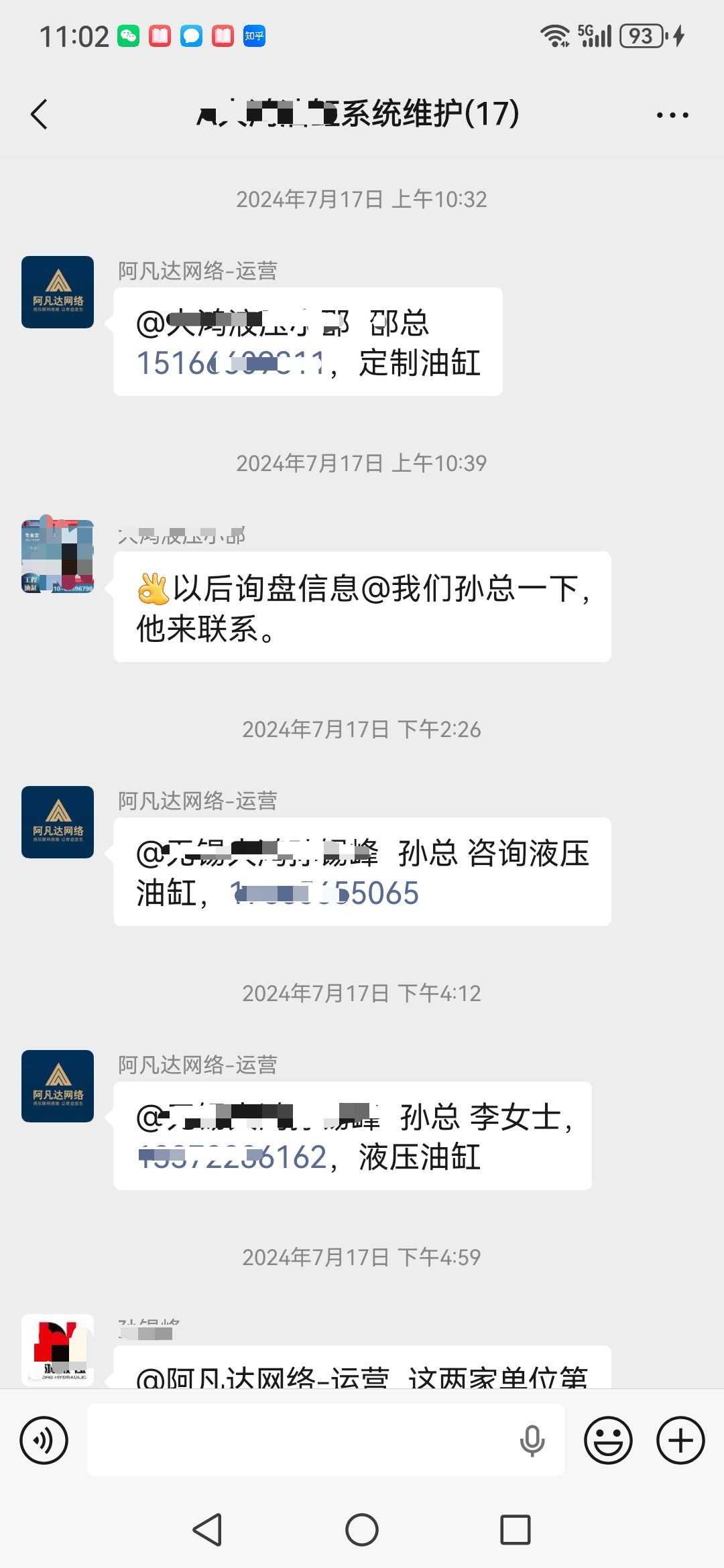The width and height of the screenshot is (724, 1568).
Task: Open the group chat info menu
Action: (x=672, y=115)
